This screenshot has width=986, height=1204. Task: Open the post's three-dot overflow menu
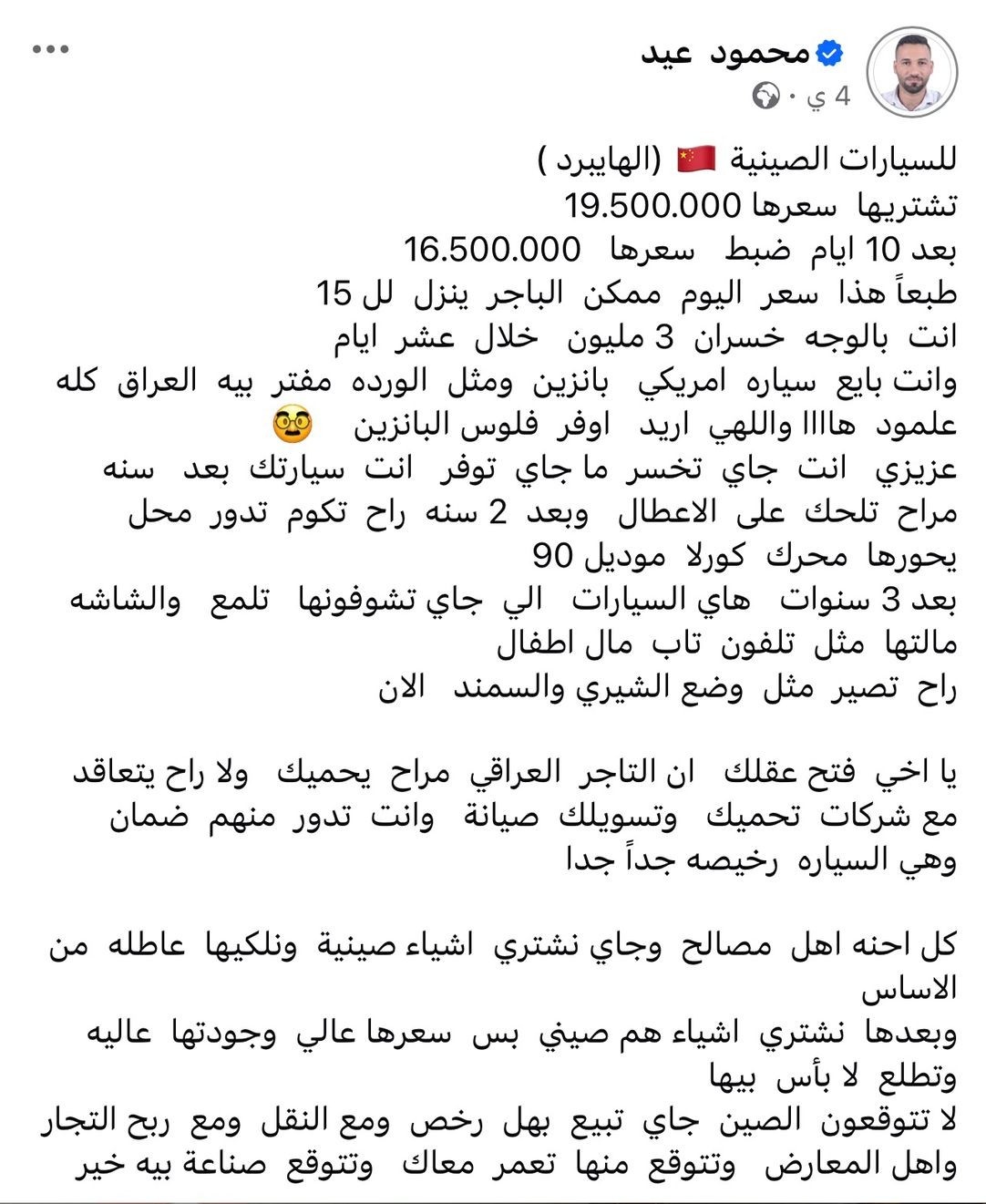pos(51,50)
